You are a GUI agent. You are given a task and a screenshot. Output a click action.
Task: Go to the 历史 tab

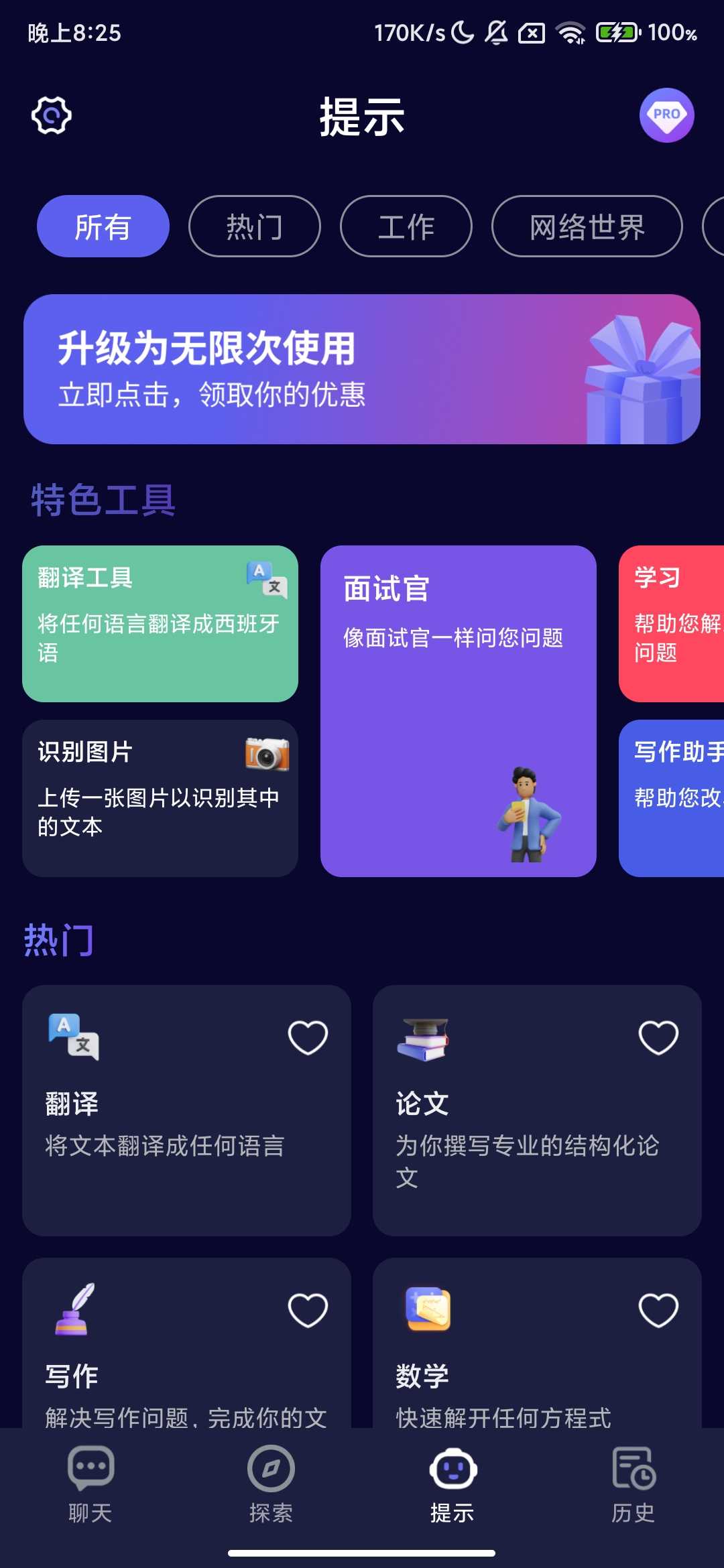pos(633,1484)
